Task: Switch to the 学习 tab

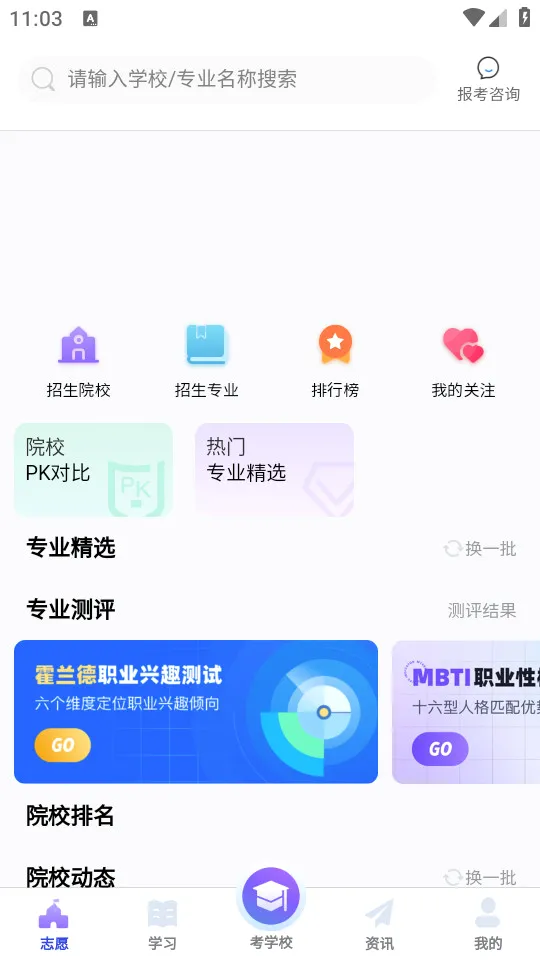Action: [162, 924]
